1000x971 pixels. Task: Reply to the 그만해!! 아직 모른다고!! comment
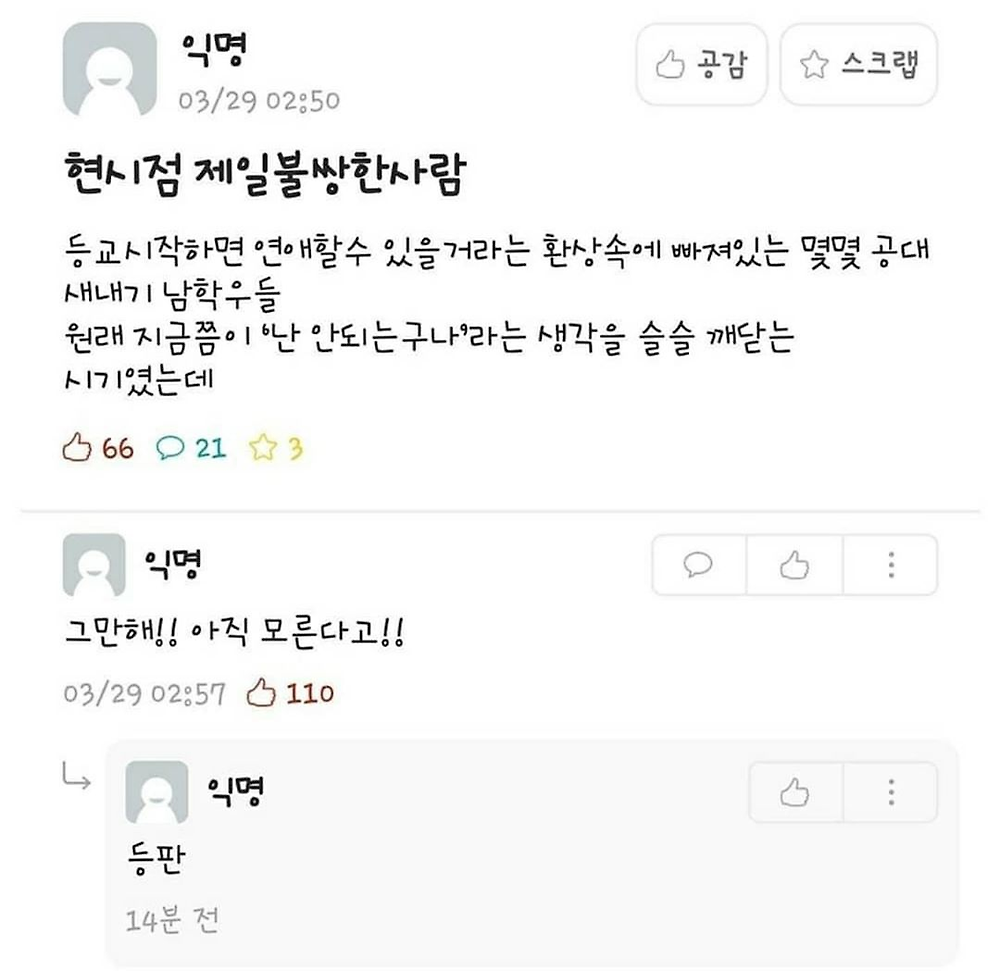(x=699, y=566)
